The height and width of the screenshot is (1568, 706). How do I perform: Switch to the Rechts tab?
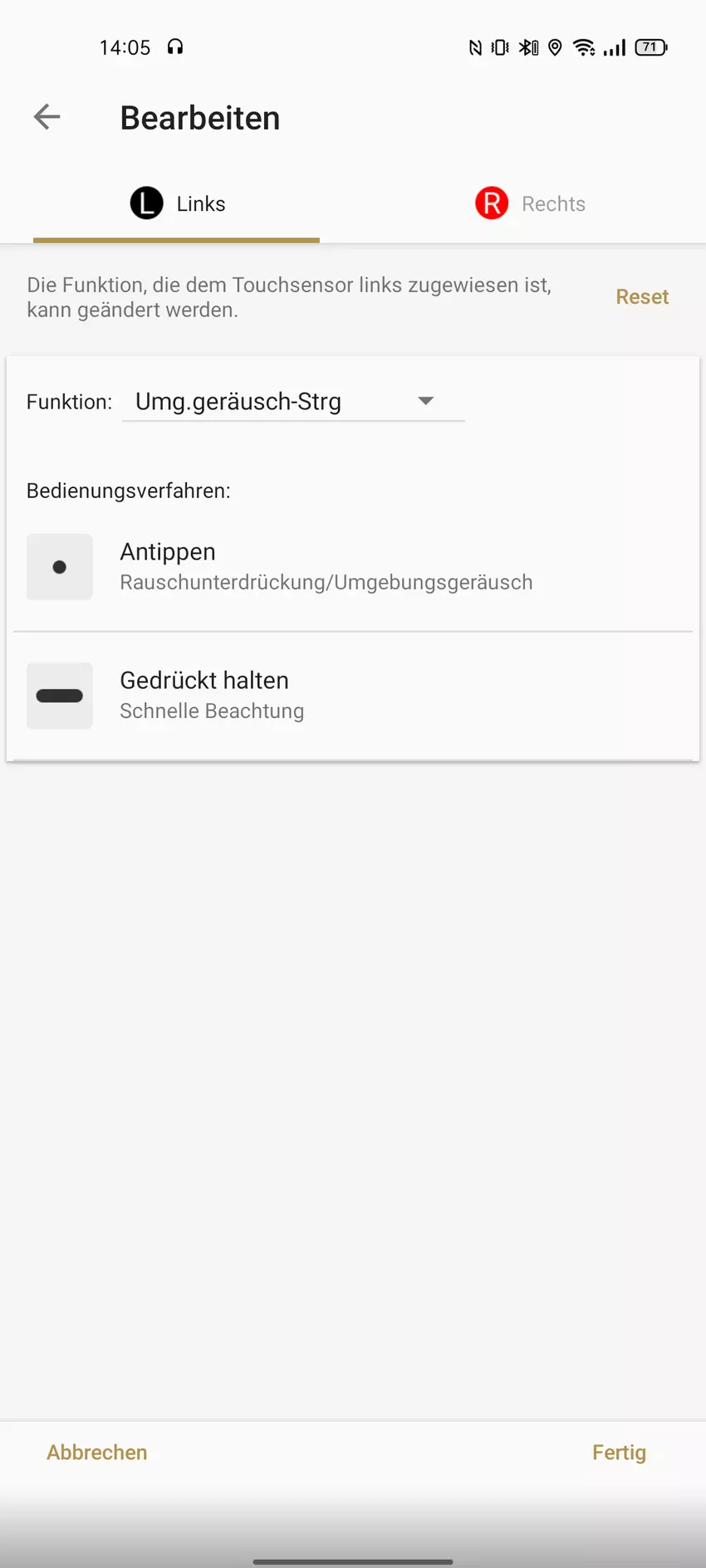pos(530,203)
